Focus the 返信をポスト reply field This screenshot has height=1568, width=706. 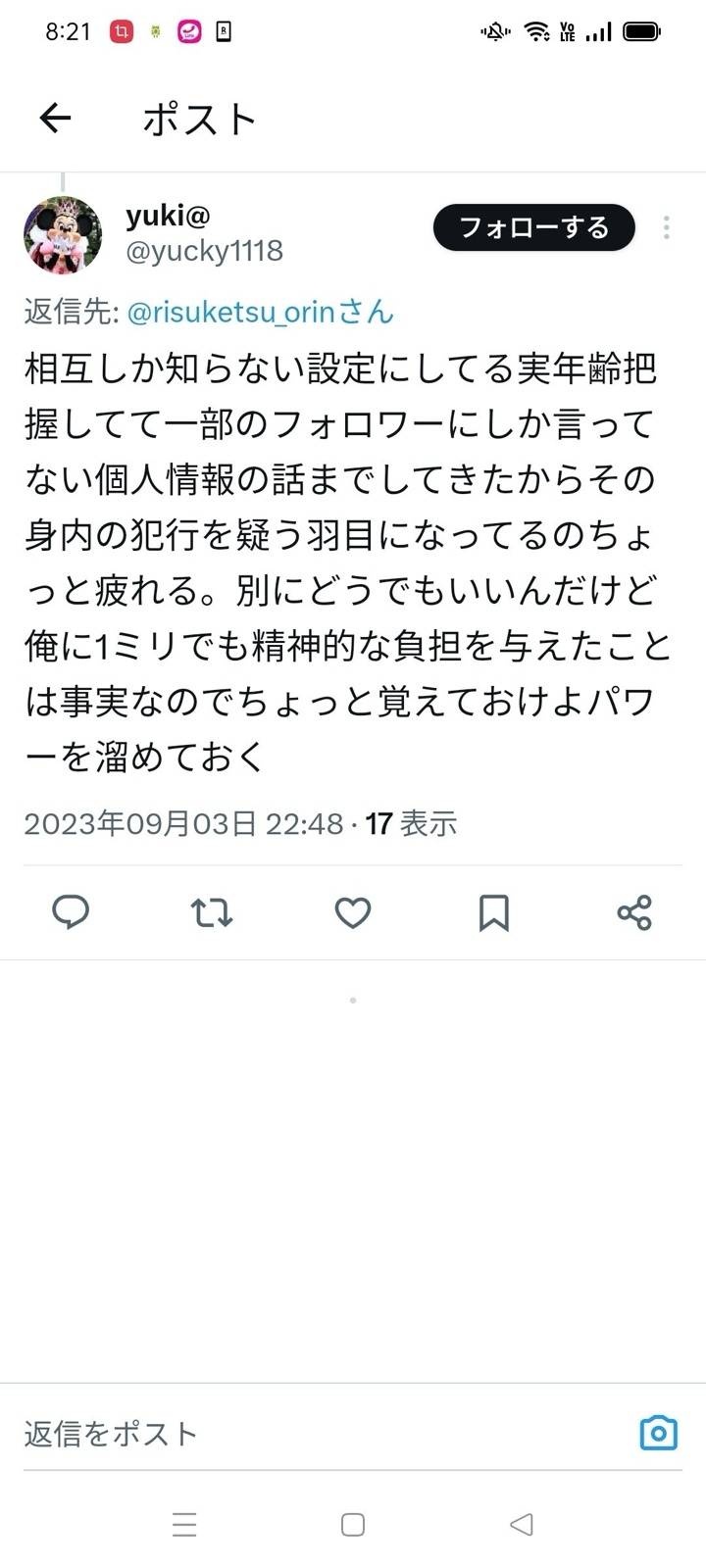click(x=294, y=1434)
